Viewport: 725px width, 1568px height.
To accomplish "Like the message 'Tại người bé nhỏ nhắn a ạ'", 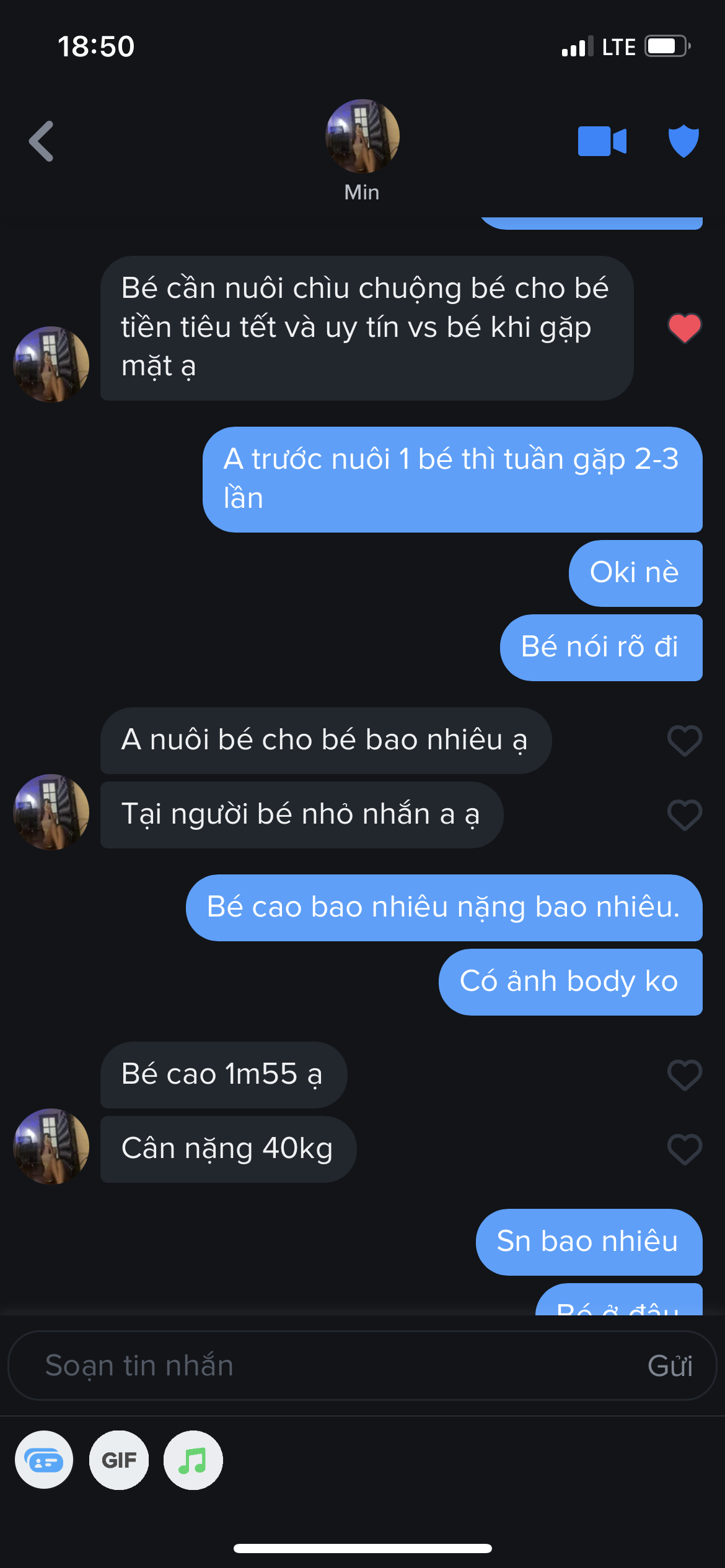I will [684, 815].
